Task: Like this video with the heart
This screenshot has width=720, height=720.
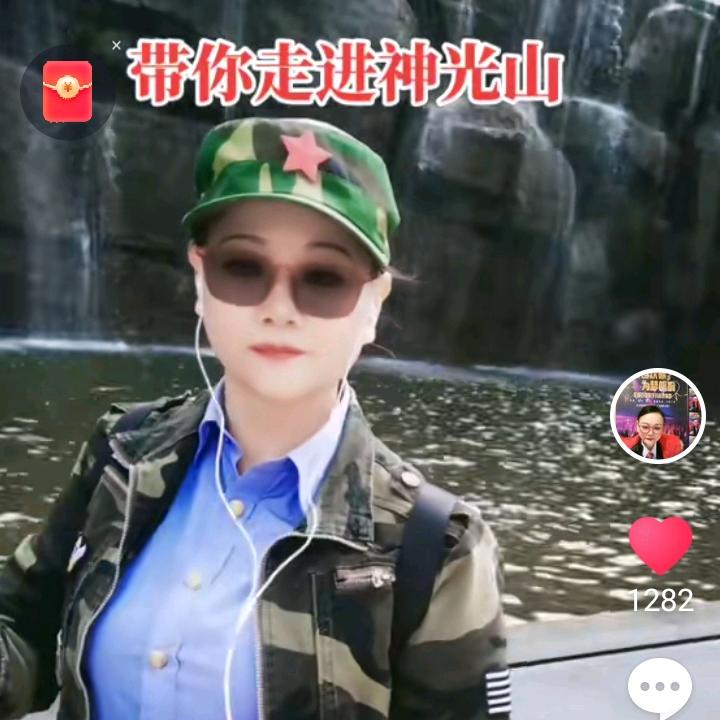Action: 660,545
